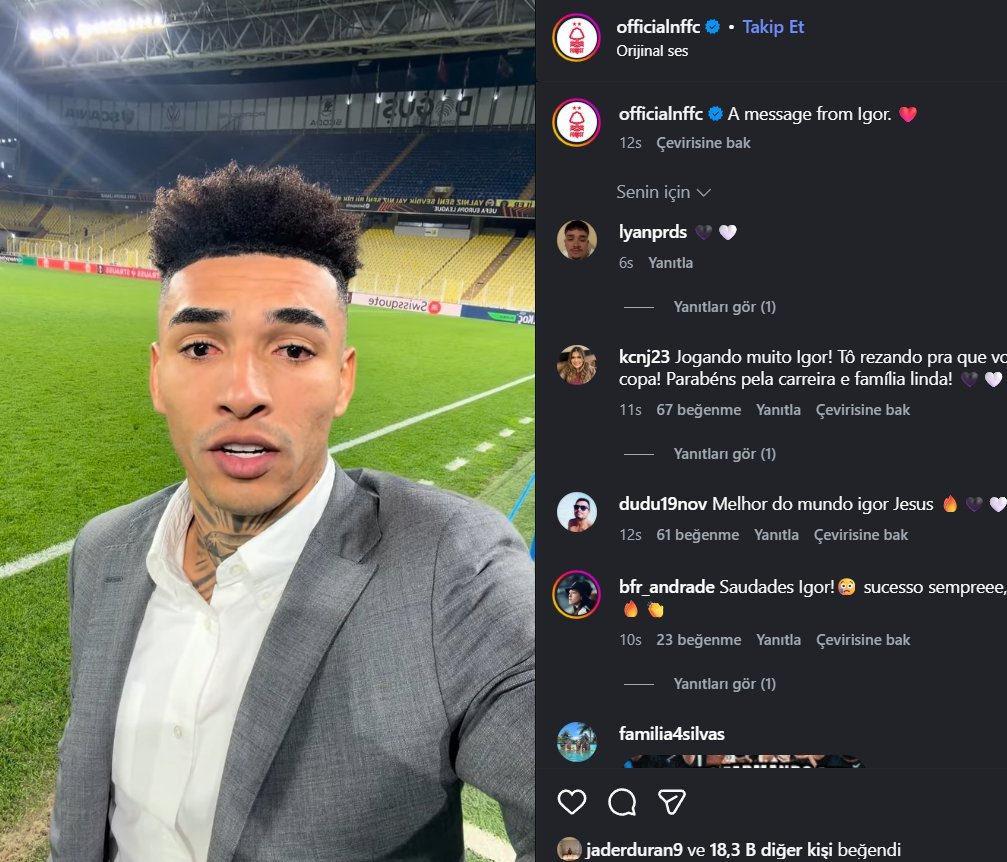Follow officialnffc with Takip Et

point(773,27)
